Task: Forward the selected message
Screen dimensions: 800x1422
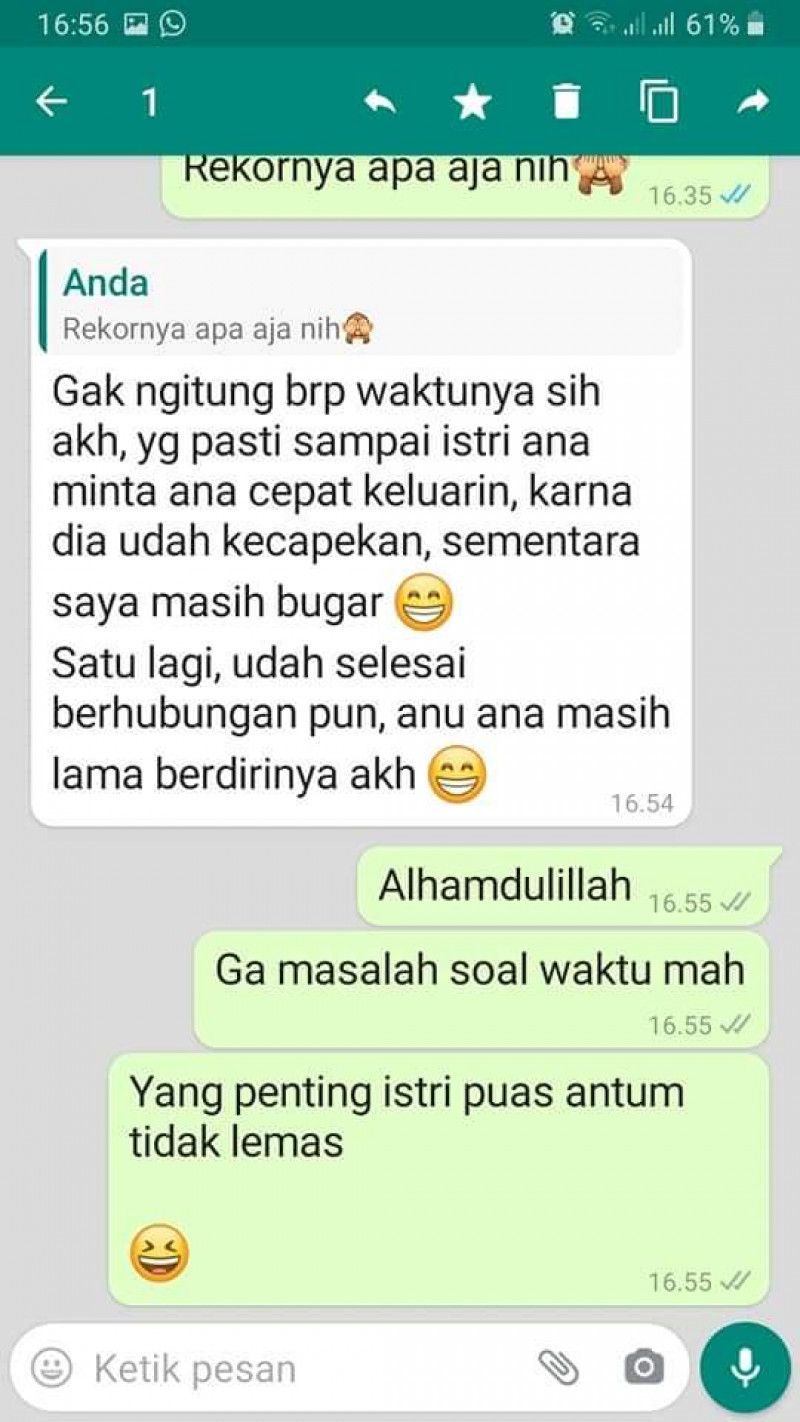Action: pos(753,101)
